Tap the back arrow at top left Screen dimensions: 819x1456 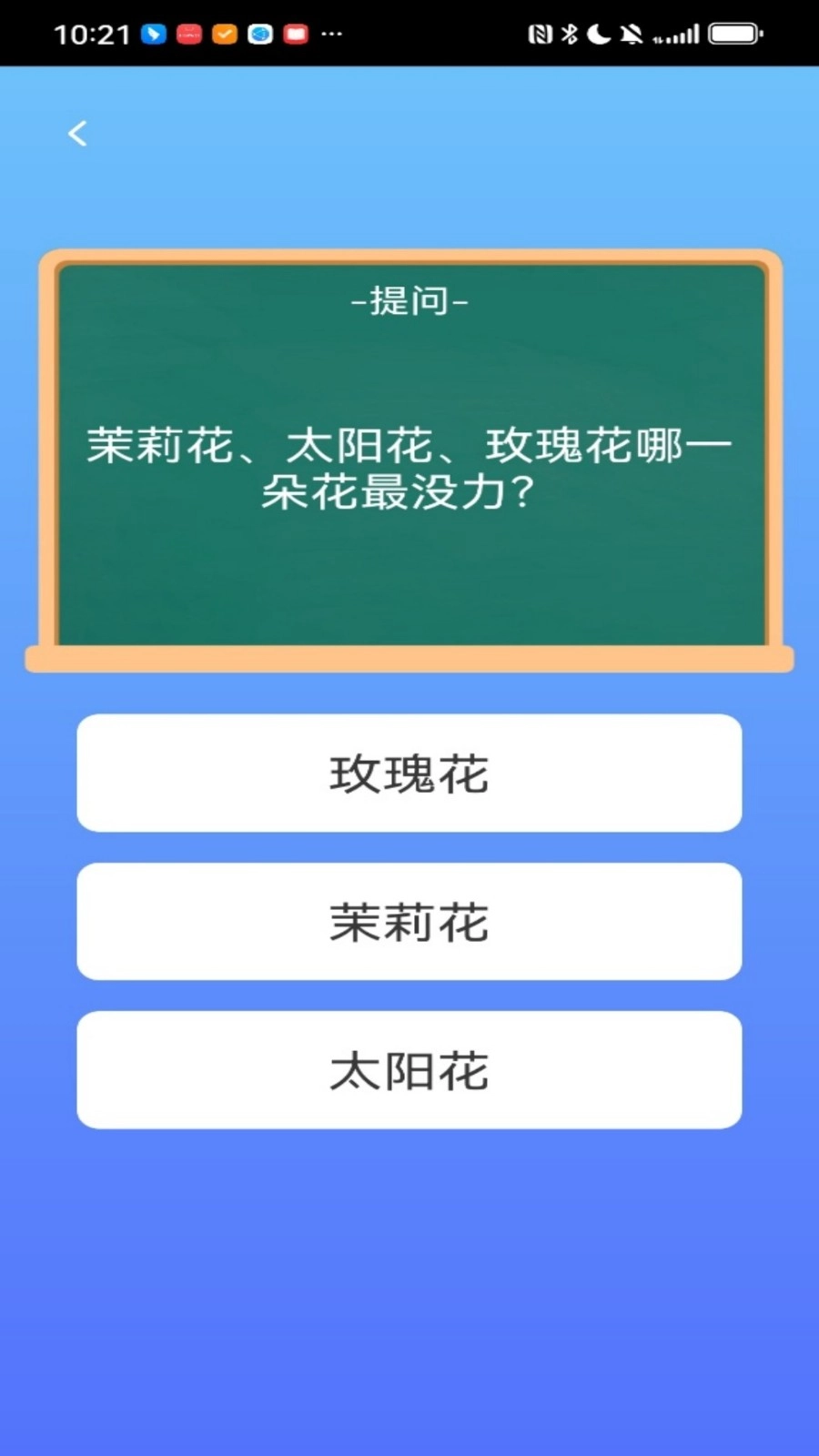(77, 133)
